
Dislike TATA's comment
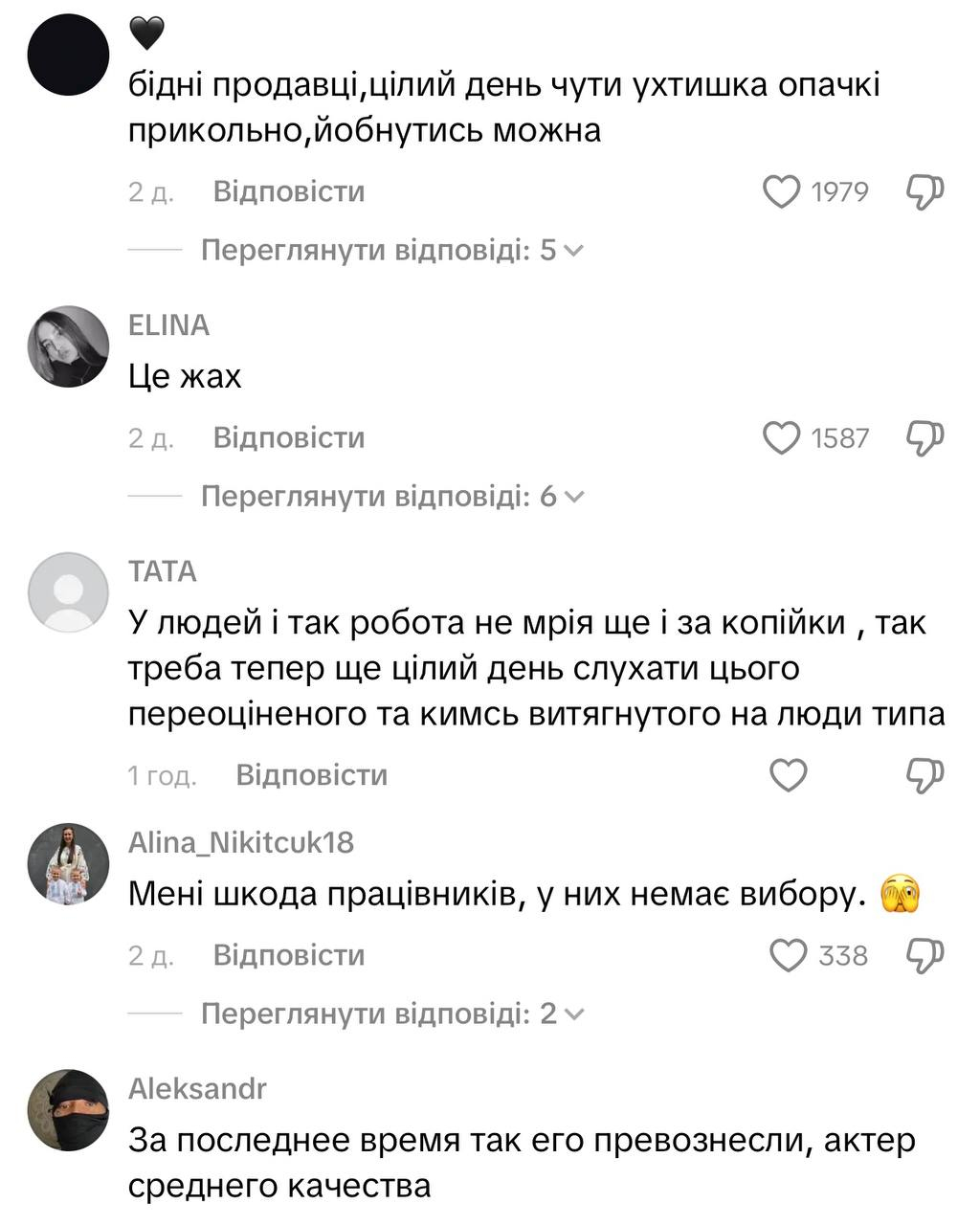click(x=924, y=774)
